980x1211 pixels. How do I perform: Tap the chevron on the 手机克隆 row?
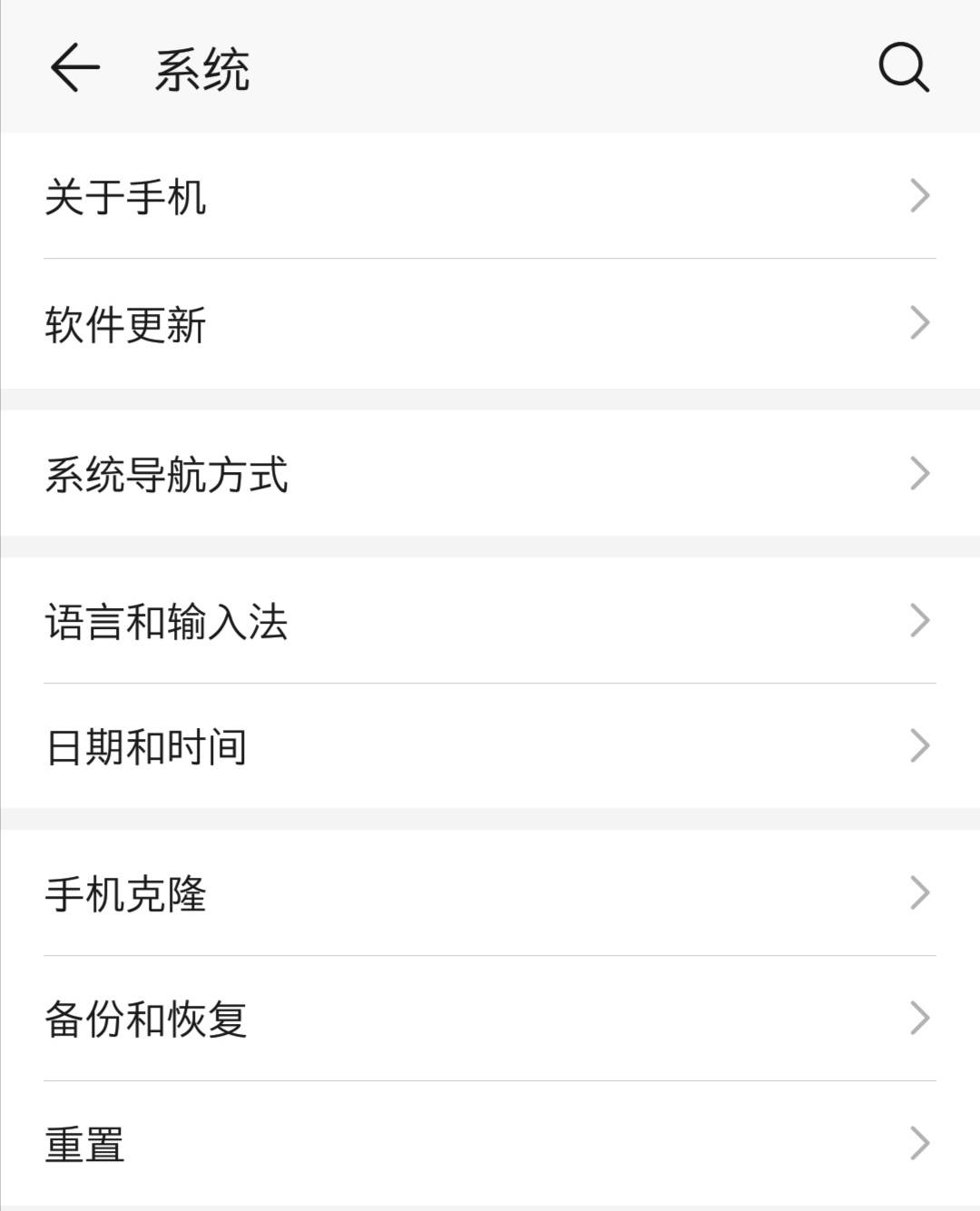point(920,894)
